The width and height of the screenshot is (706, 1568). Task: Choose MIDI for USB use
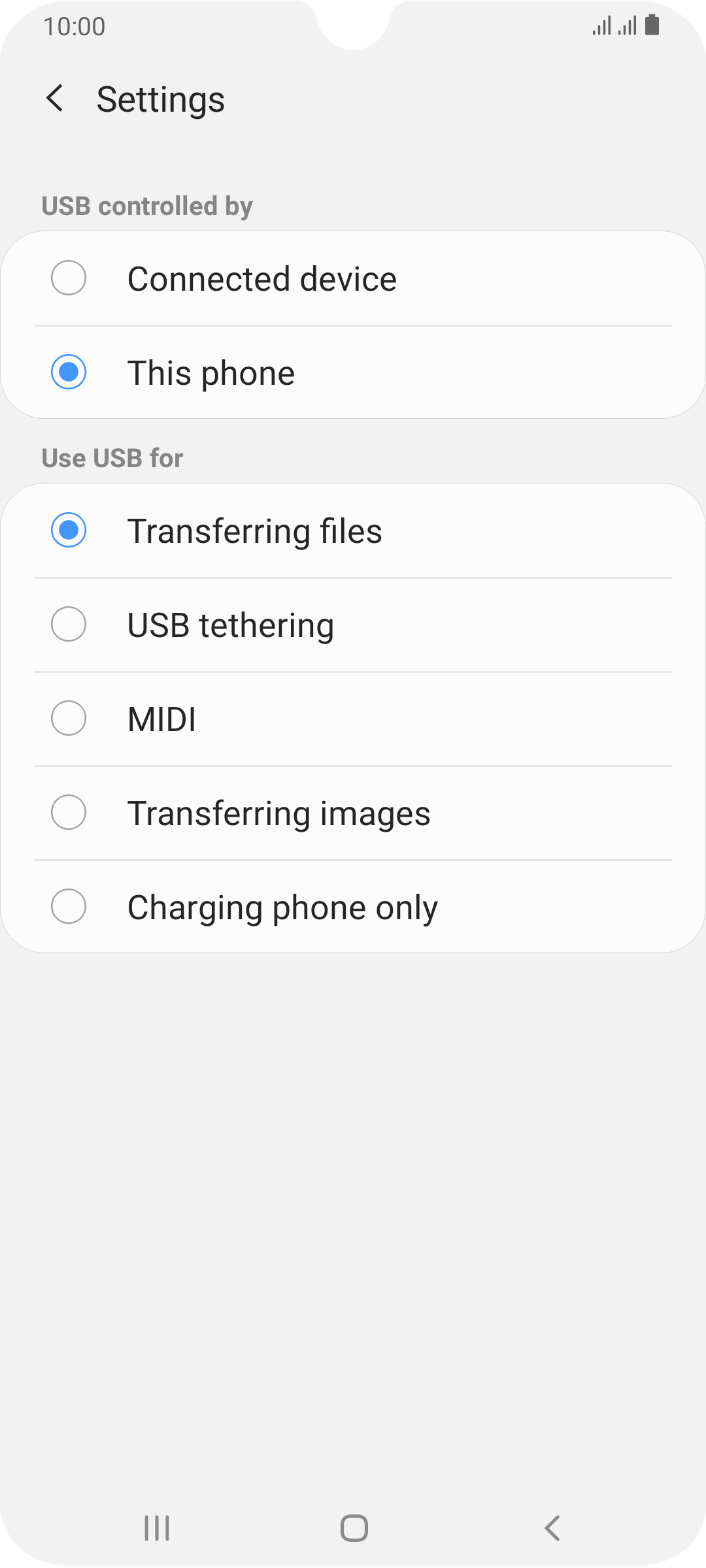[353, 719]
